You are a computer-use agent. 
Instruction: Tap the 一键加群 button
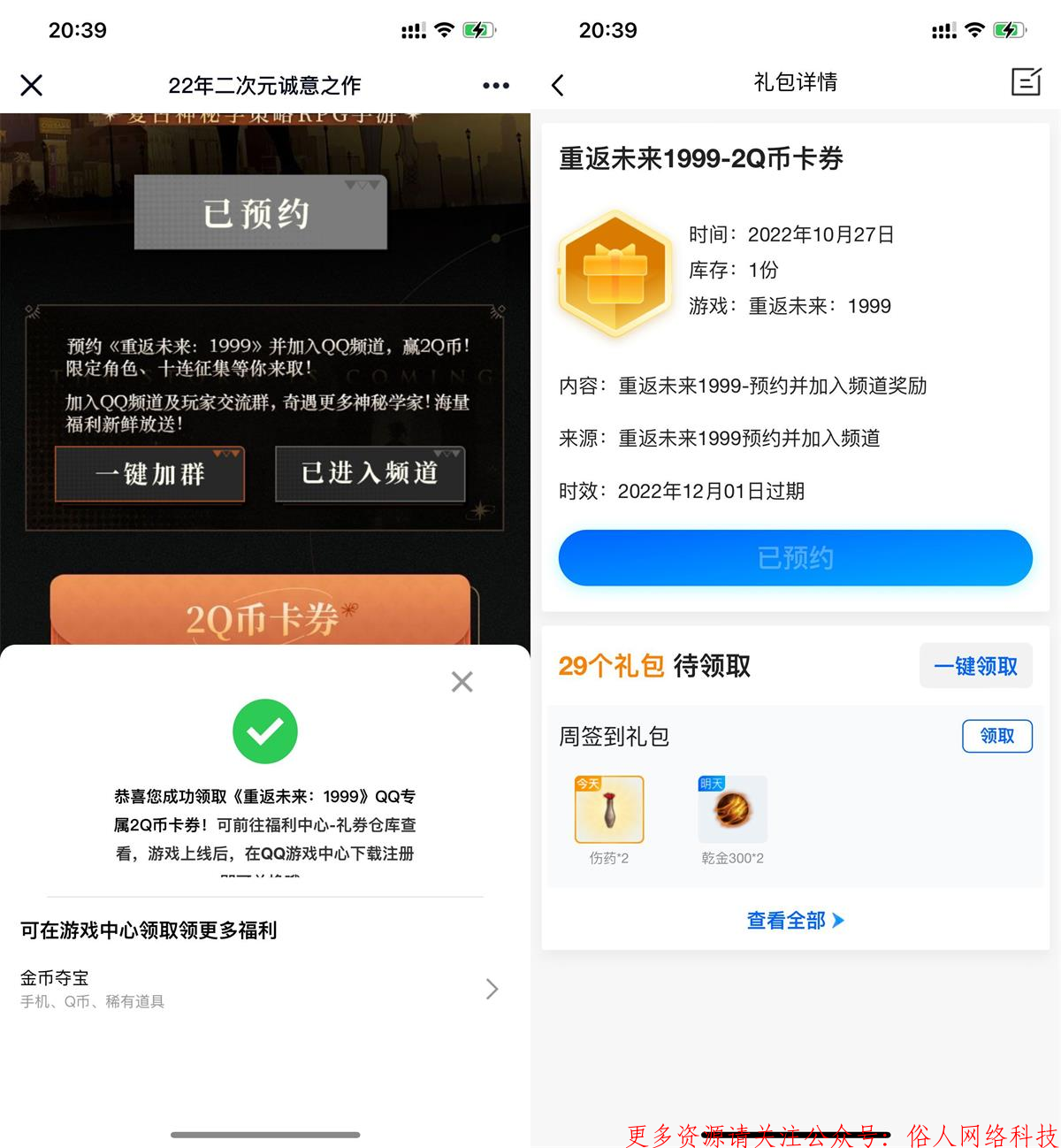pos(149,474)
